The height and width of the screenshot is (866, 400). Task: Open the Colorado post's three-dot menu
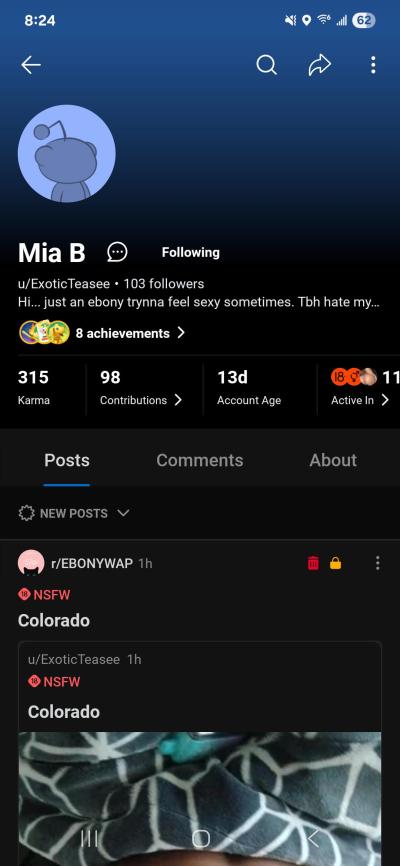click(x=377, y=563)
